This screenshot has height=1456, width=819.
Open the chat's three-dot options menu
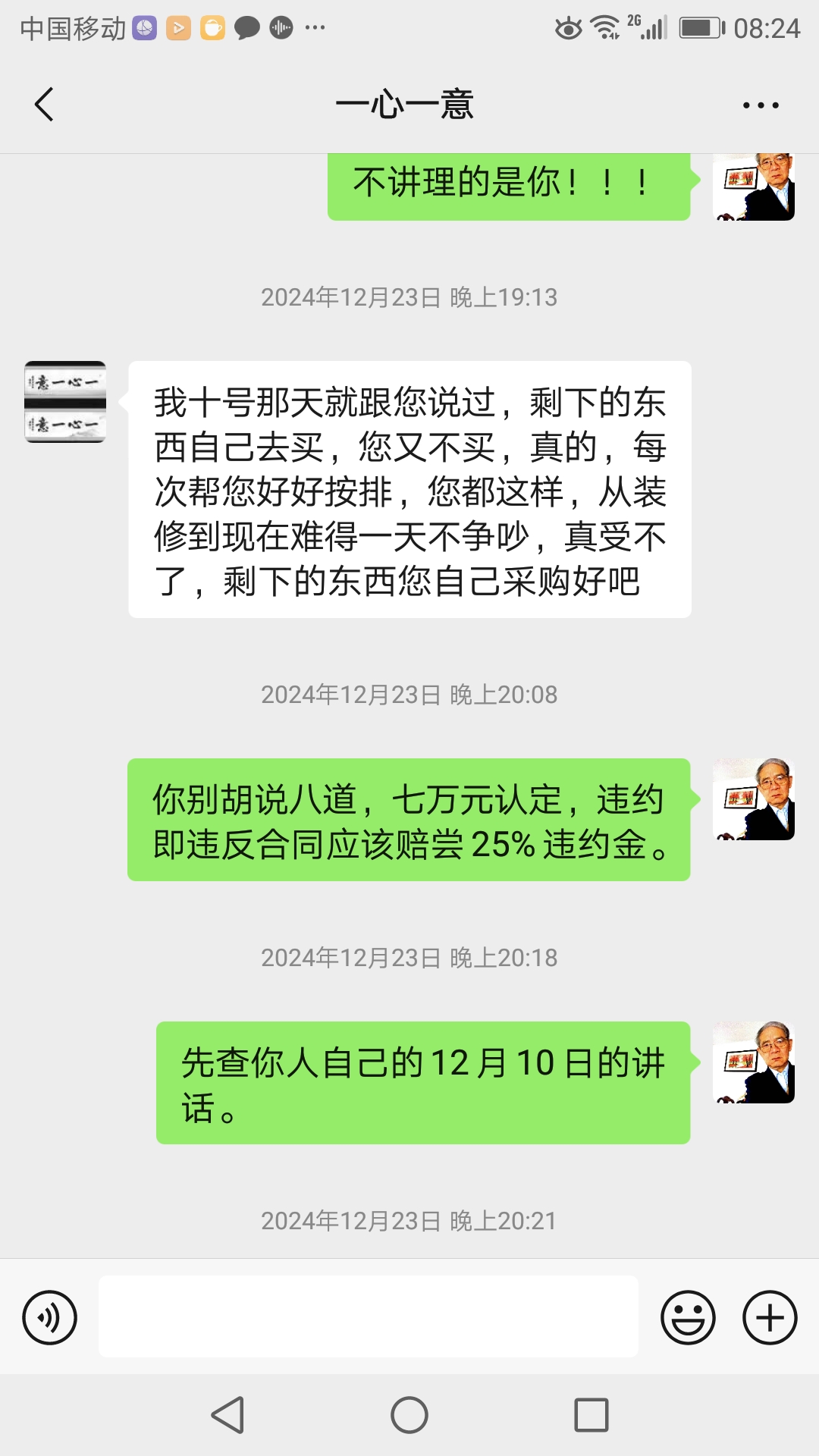pos(761,105)
